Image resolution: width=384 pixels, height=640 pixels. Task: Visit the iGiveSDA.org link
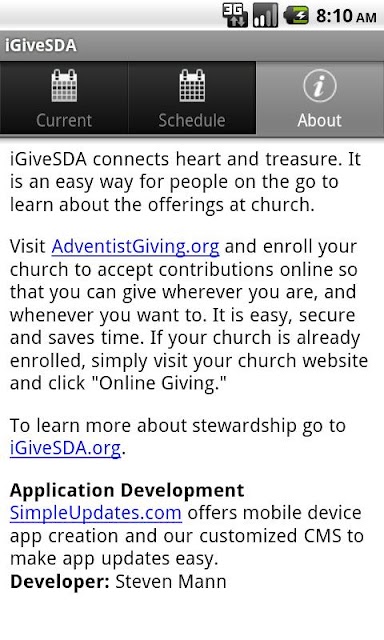(65, 449)
